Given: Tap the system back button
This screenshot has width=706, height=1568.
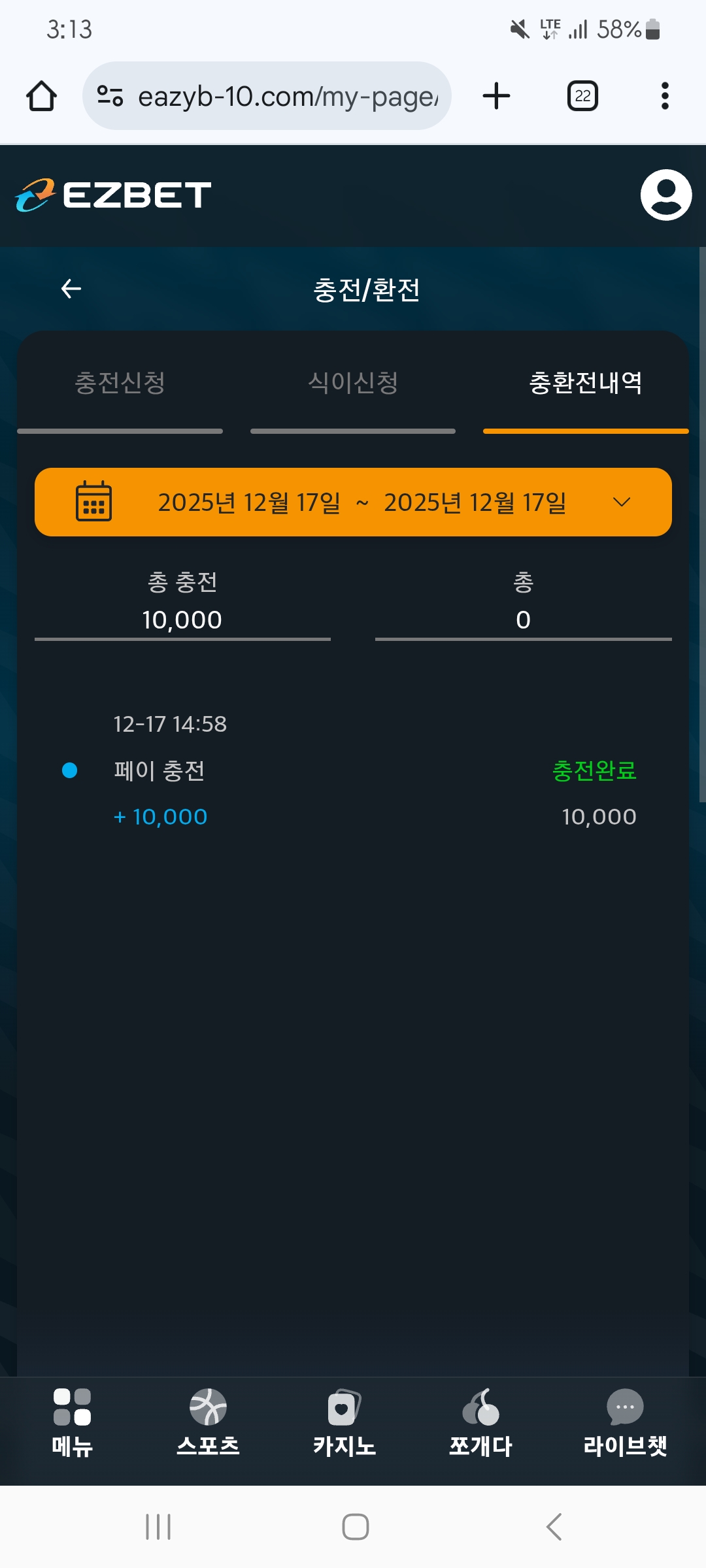Looking at the screenshot, I should tap(554, 1527).
